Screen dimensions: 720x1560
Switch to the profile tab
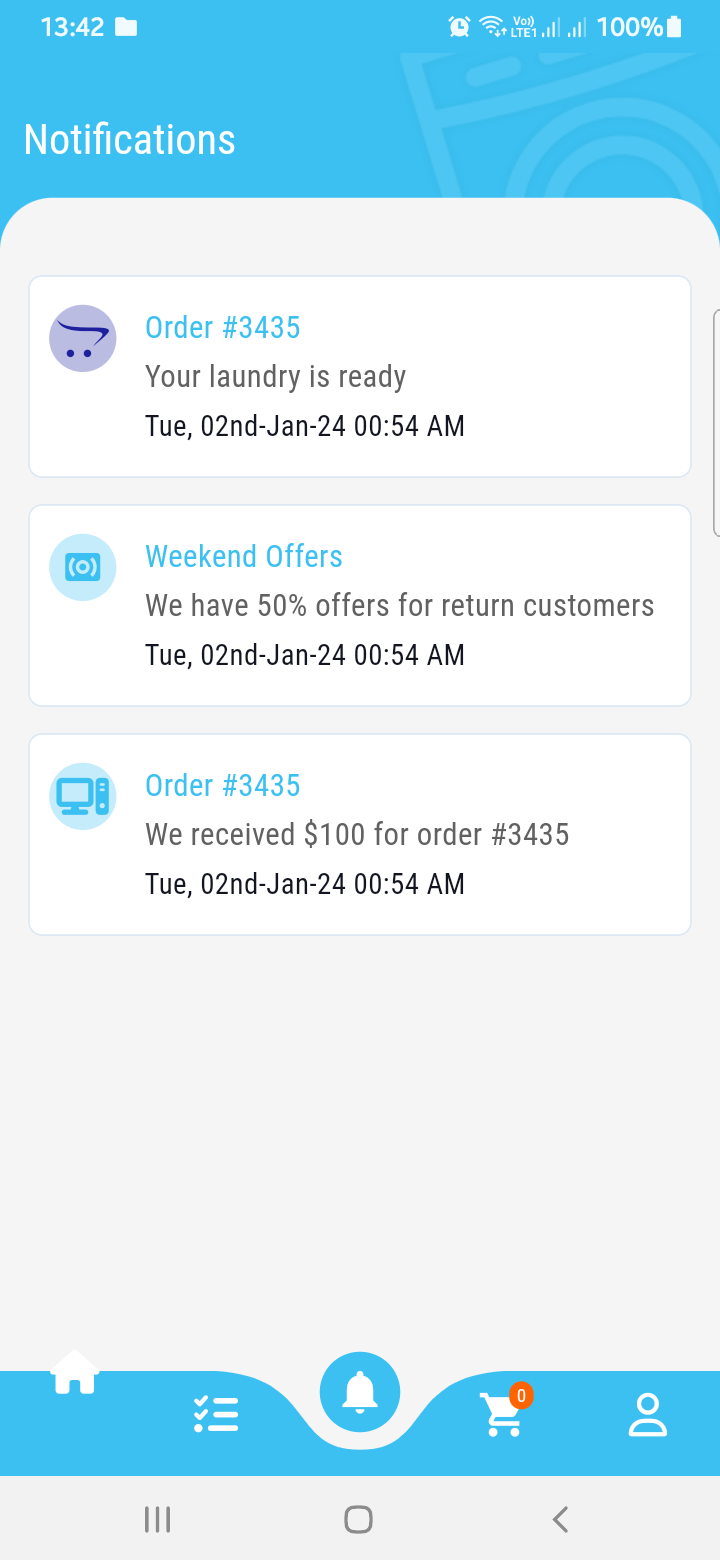coord(647,1415)
